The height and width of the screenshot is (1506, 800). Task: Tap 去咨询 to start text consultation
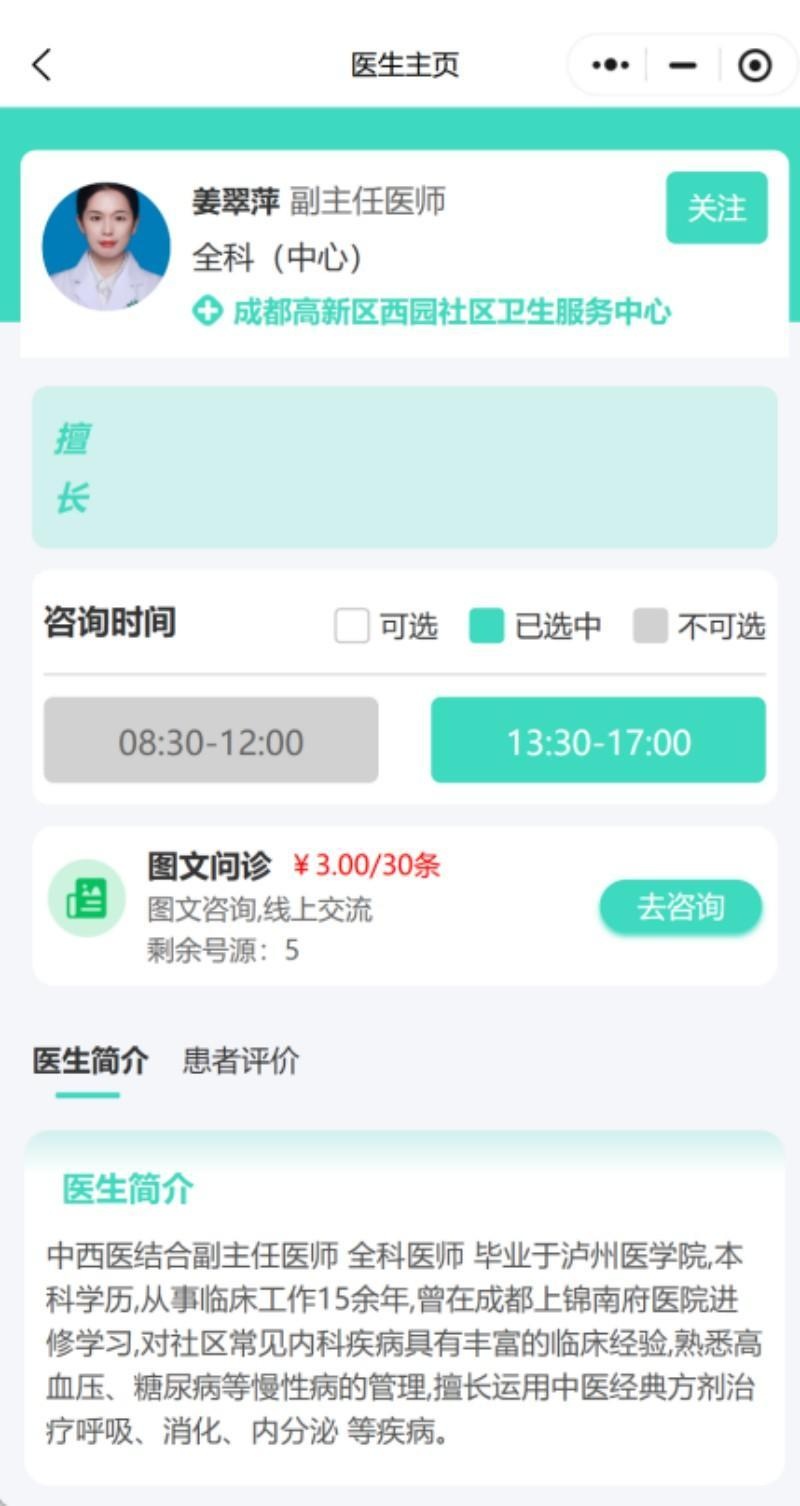pos(681,908)
